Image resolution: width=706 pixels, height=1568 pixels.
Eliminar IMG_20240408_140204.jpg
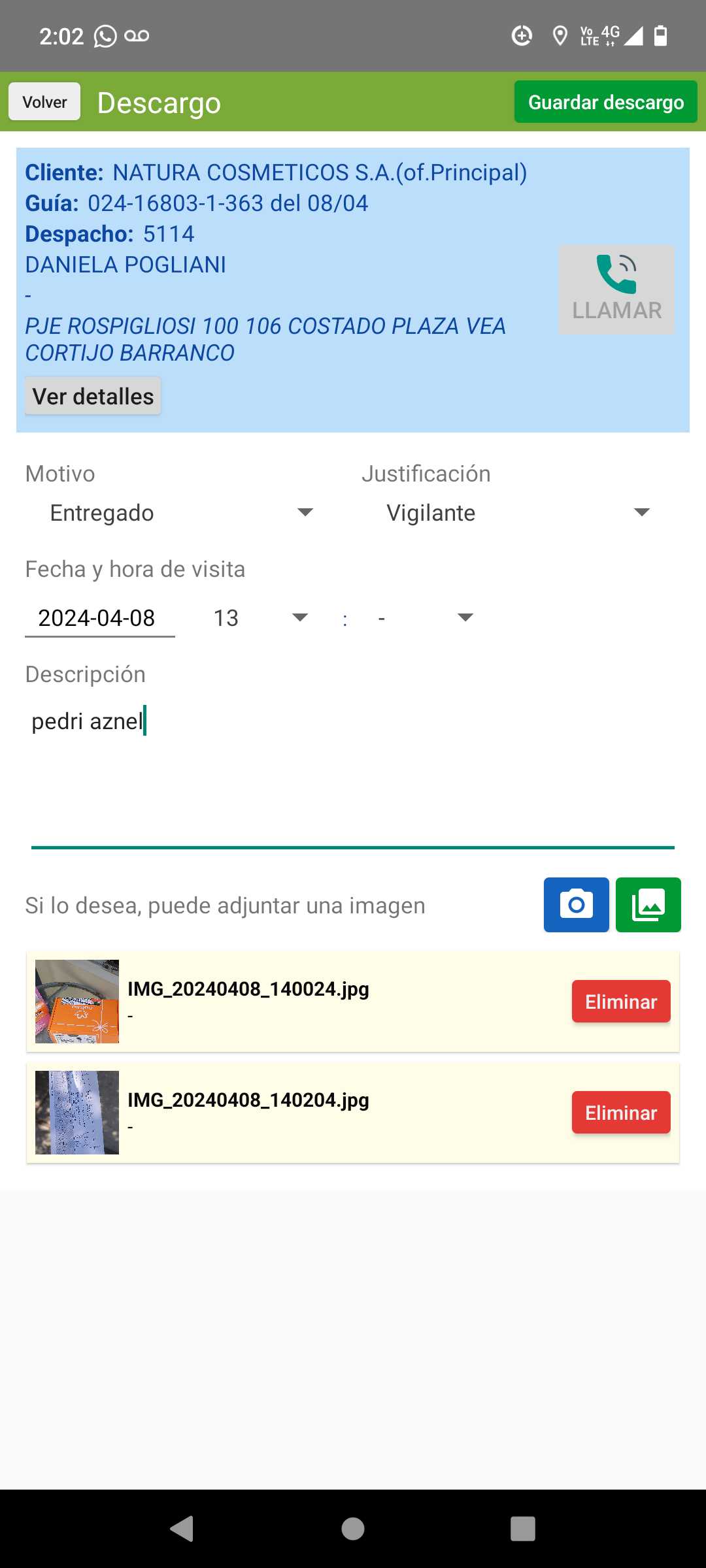point(620,1113)
